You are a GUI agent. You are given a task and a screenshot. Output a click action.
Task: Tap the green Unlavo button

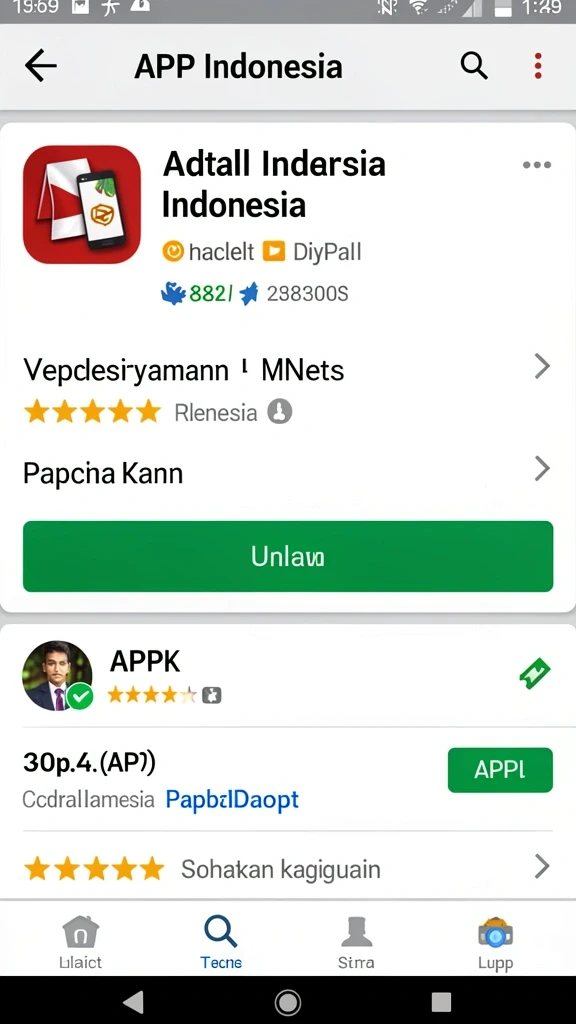coord(288,556)
